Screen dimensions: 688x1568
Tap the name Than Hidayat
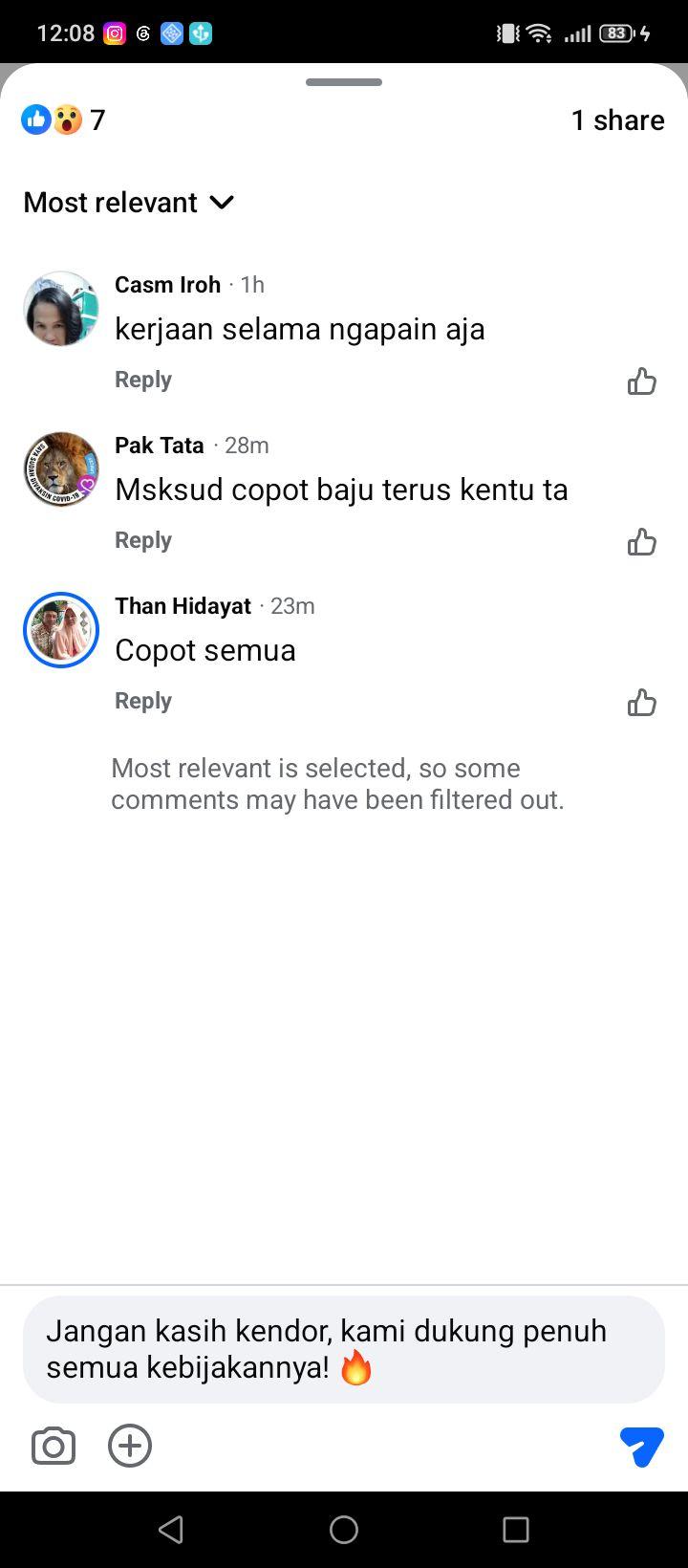183,606
